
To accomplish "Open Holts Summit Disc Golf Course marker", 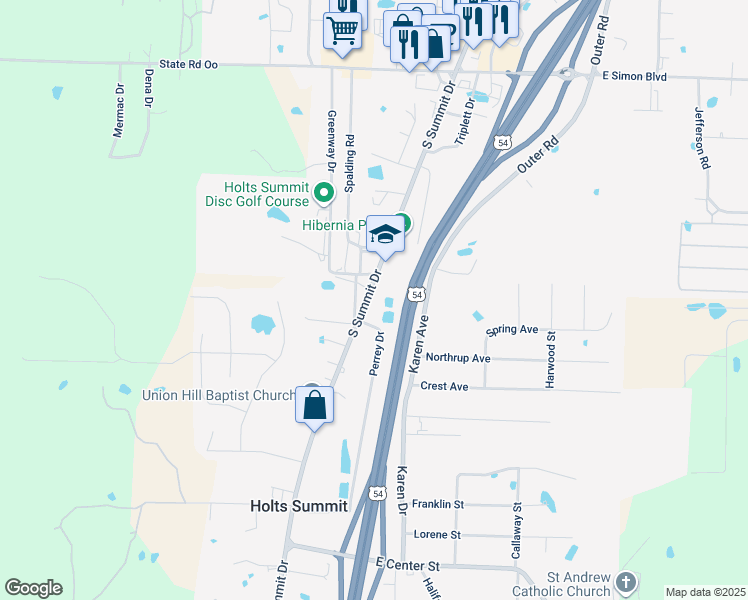I will click(x=323, y=191).
